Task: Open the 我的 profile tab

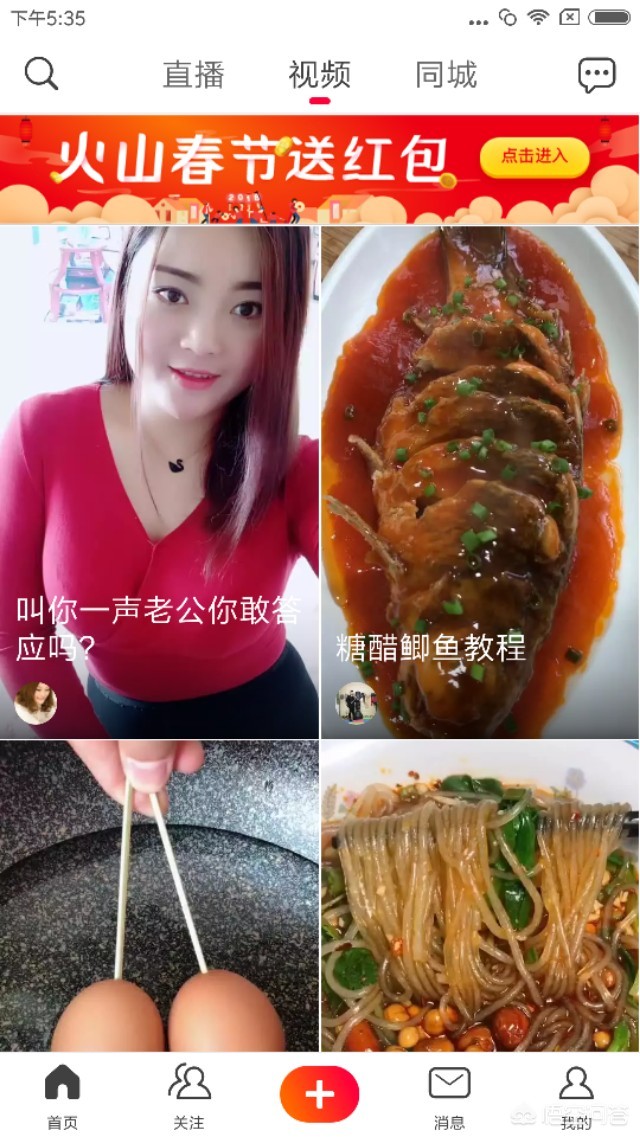Action: [576, 1096]
